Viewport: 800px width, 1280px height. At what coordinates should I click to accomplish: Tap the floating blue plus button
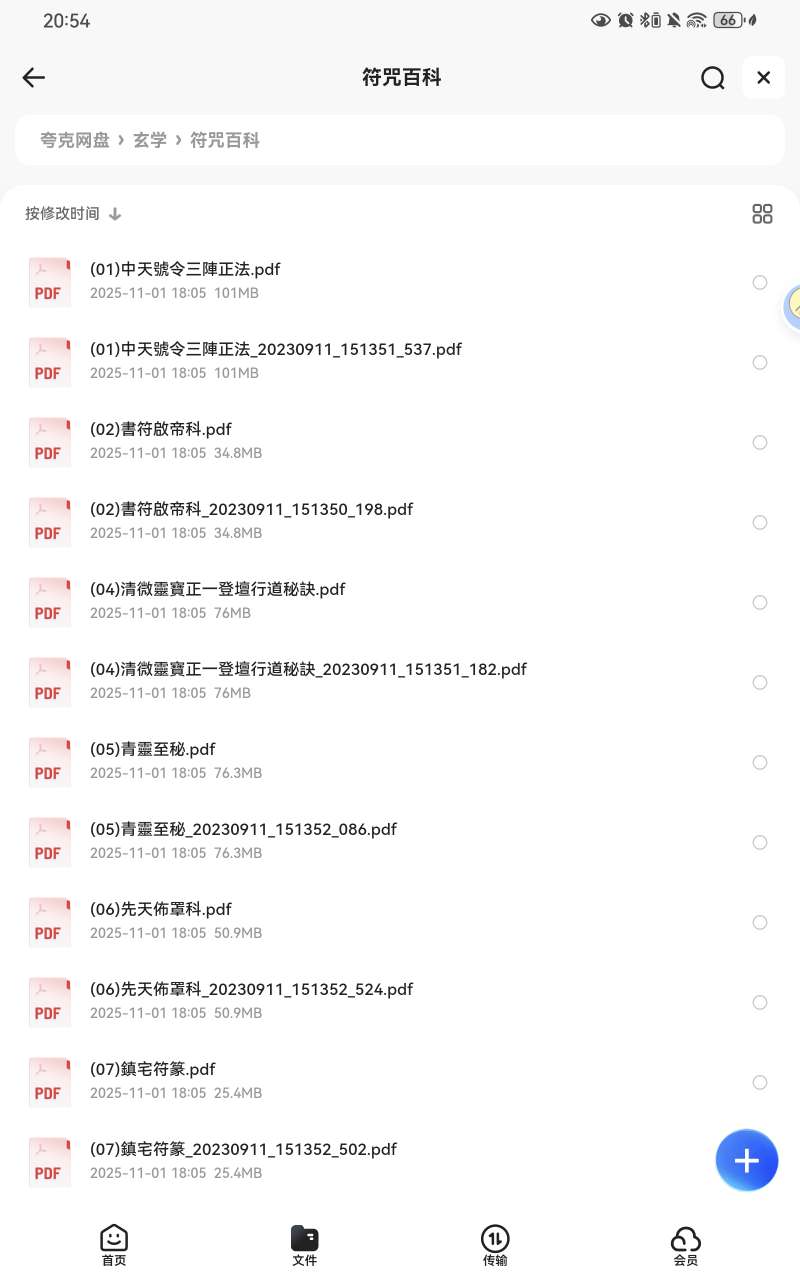click(747, 1160)
